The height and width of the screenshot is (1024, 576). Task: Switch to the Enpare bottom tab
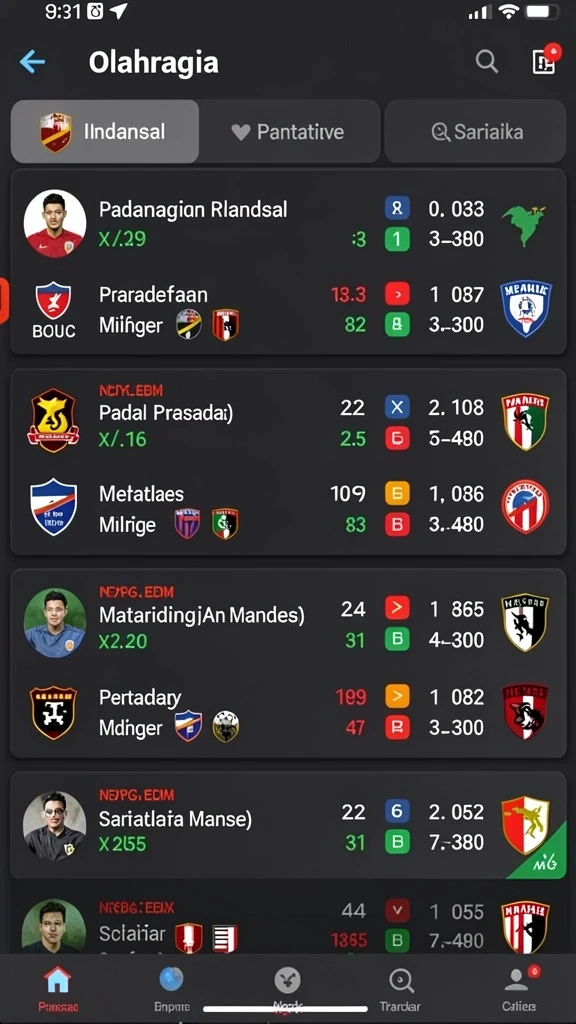(172, 989)
